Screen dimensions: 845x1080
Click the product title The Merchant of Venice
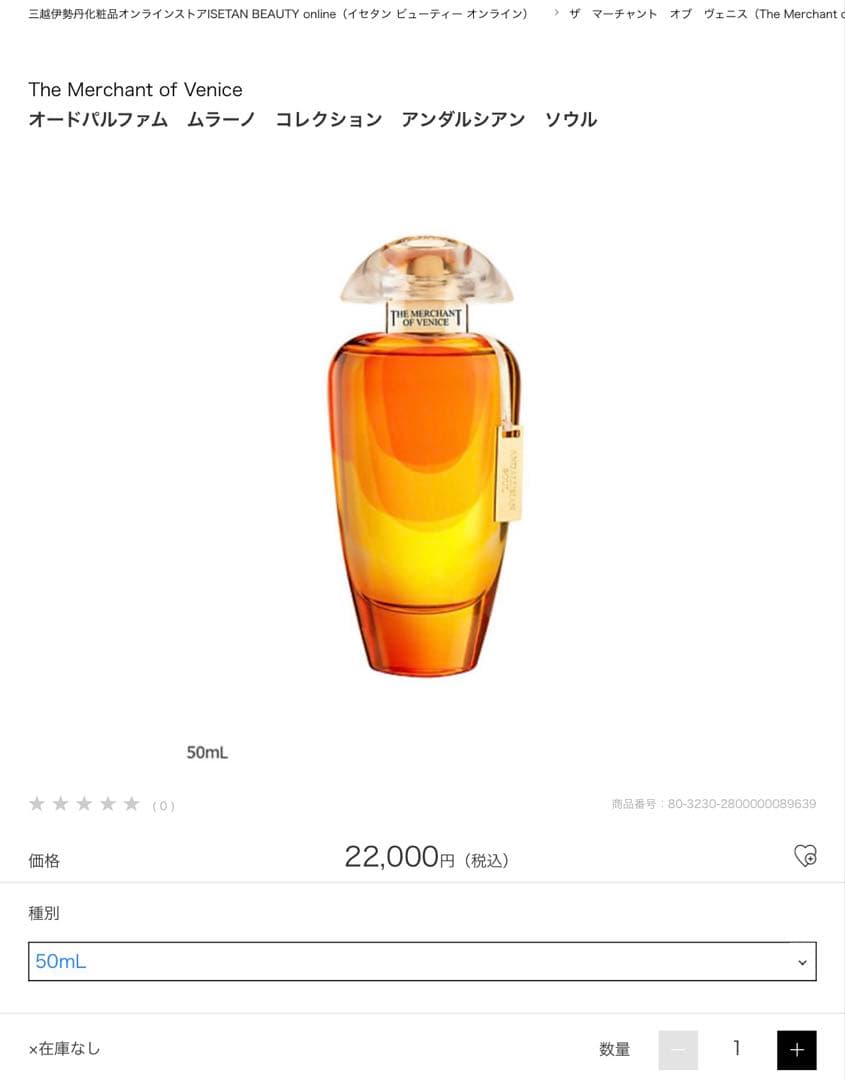pos(135,90)
